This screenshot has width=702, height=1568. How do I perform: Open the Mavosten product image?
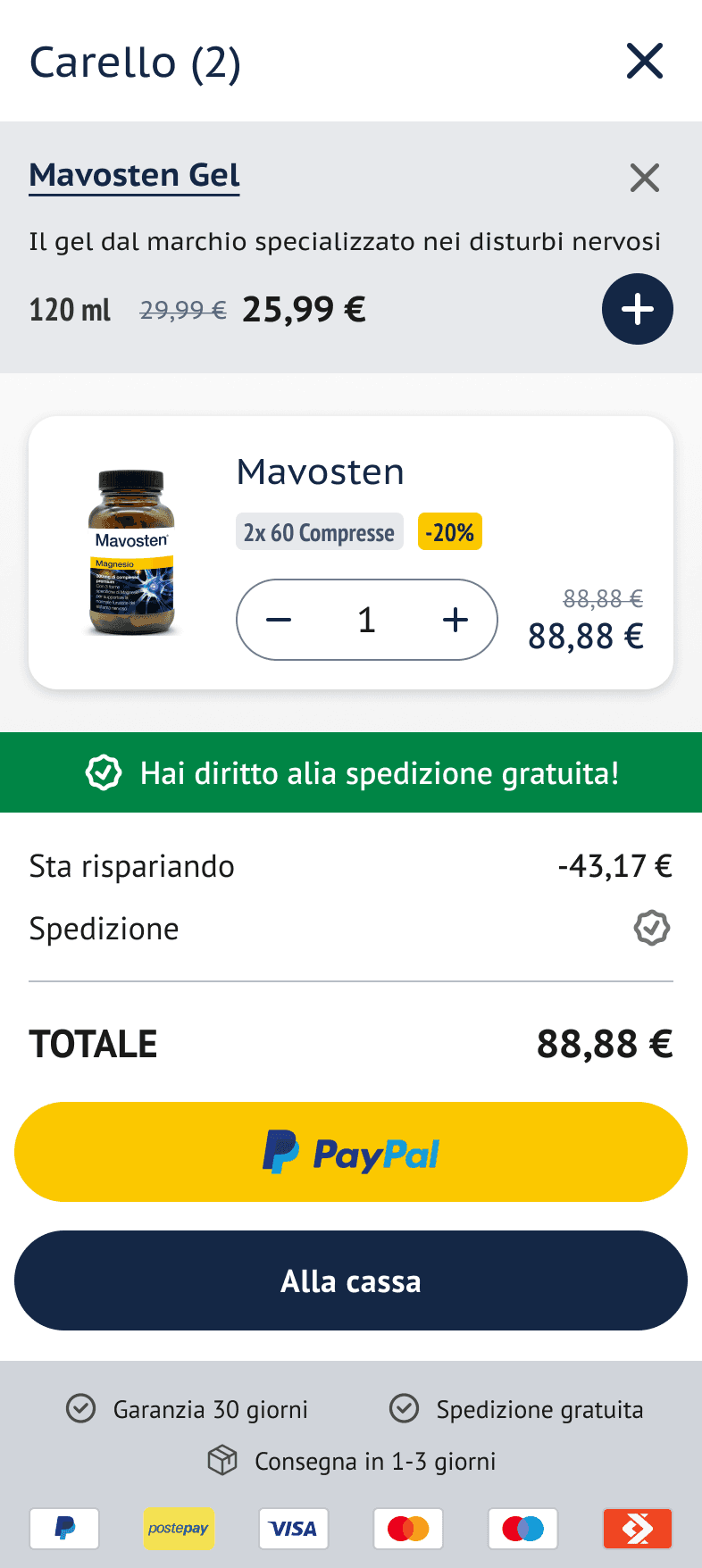tap(131, 554)
